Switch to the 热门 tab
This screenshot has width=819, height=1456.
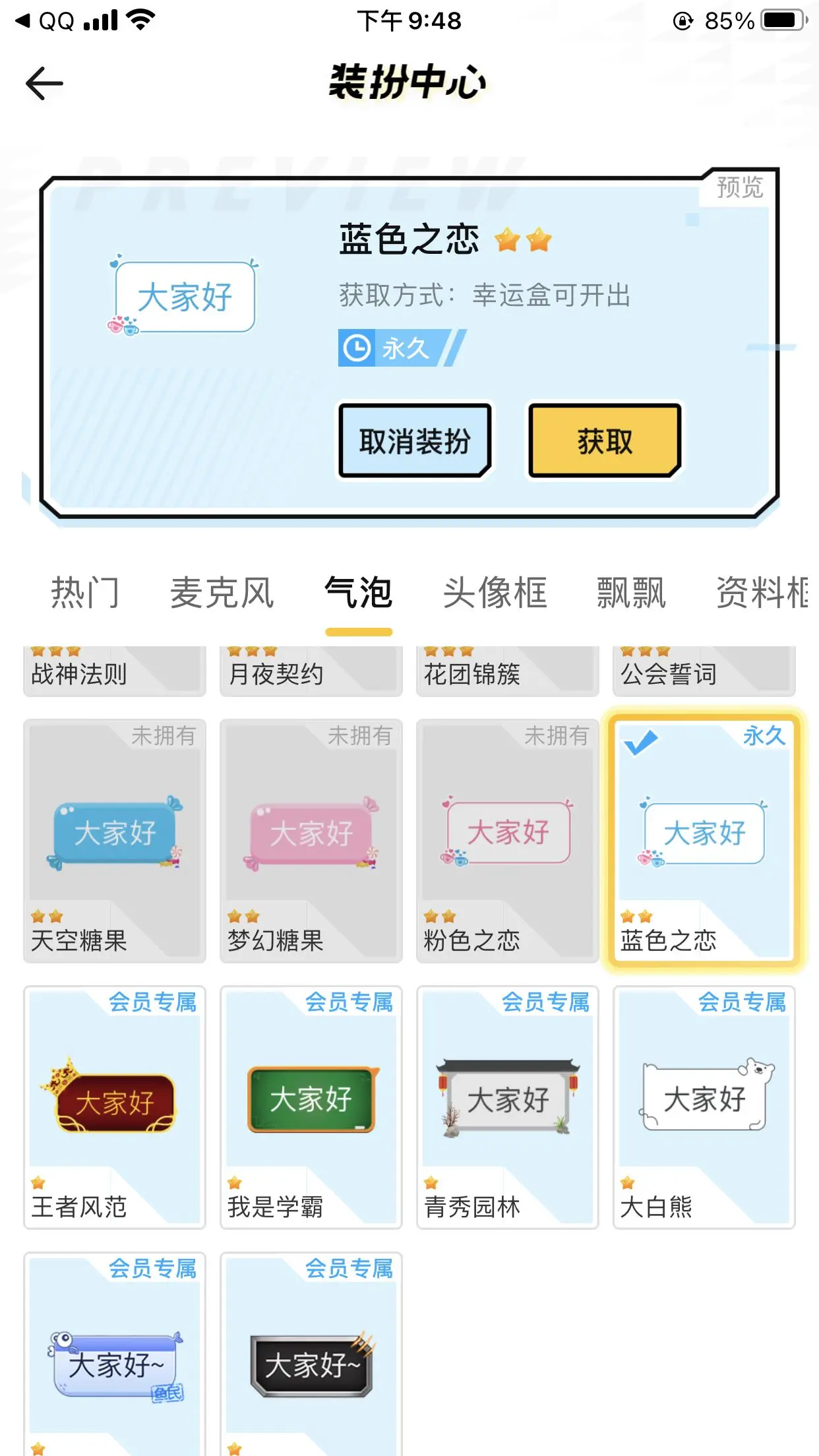pos(85,593)
